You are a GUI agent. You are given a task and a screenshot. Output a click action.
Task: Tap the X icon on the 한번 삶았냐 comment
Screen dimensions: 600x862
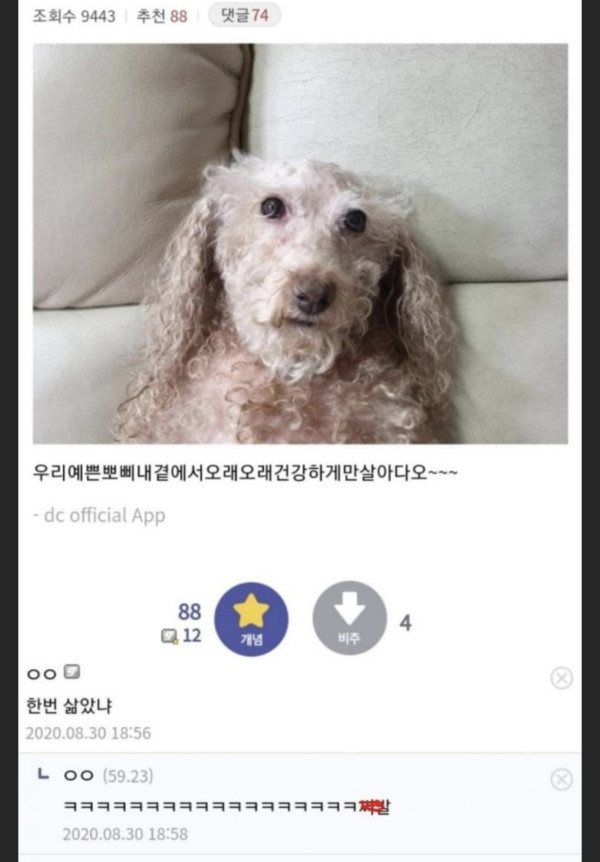pos(562,678)
